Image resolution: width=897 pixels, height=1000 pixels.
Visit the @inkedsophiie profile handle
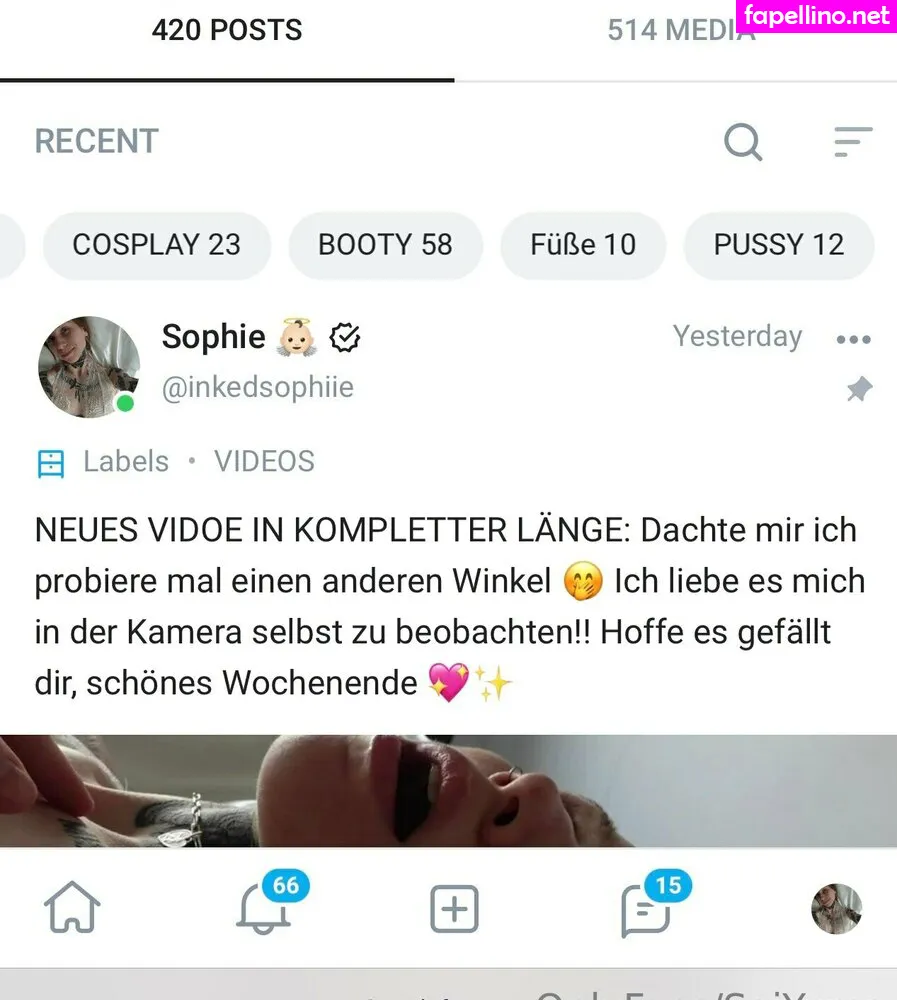259,387
